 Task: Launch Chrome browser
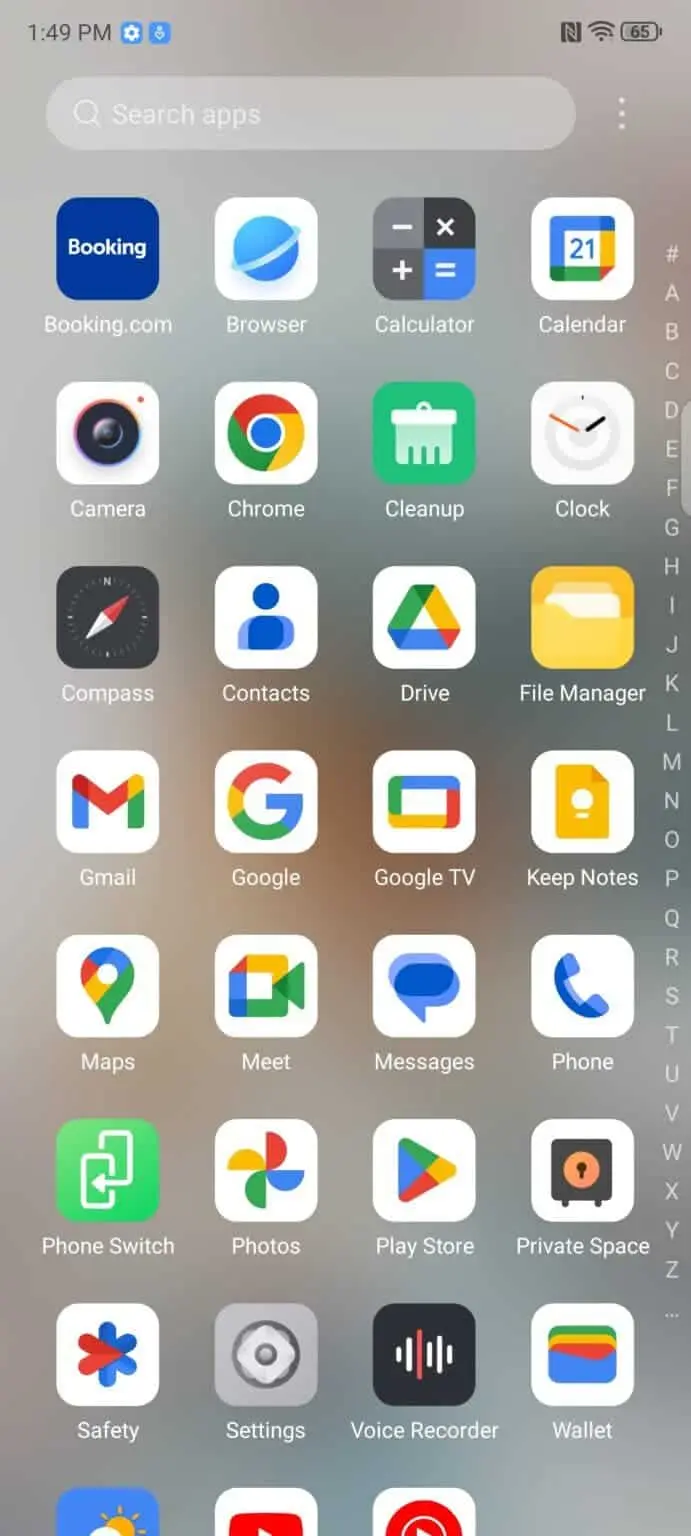coord(266,433)
